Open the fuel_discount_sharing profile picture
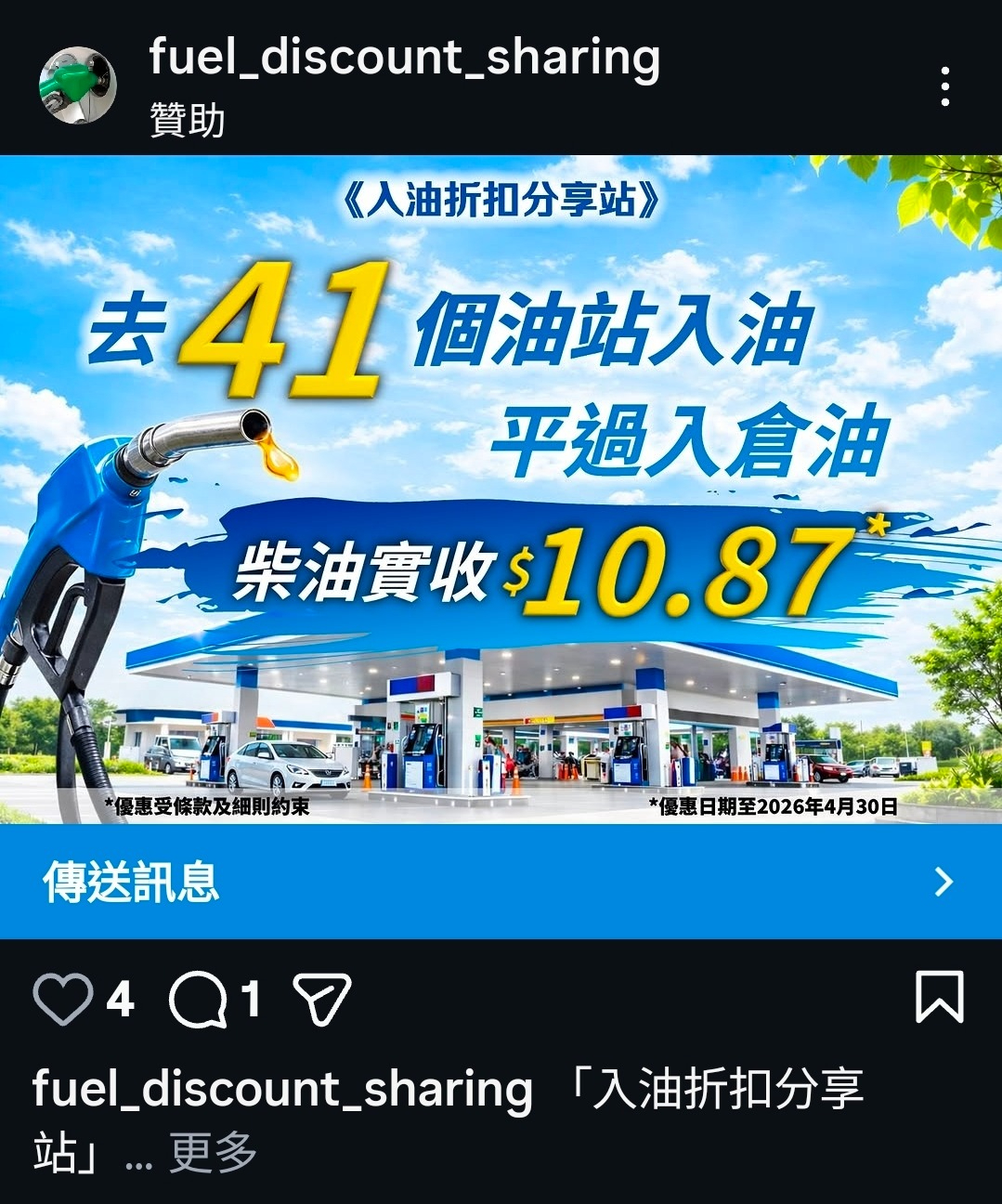 [78, 85]
